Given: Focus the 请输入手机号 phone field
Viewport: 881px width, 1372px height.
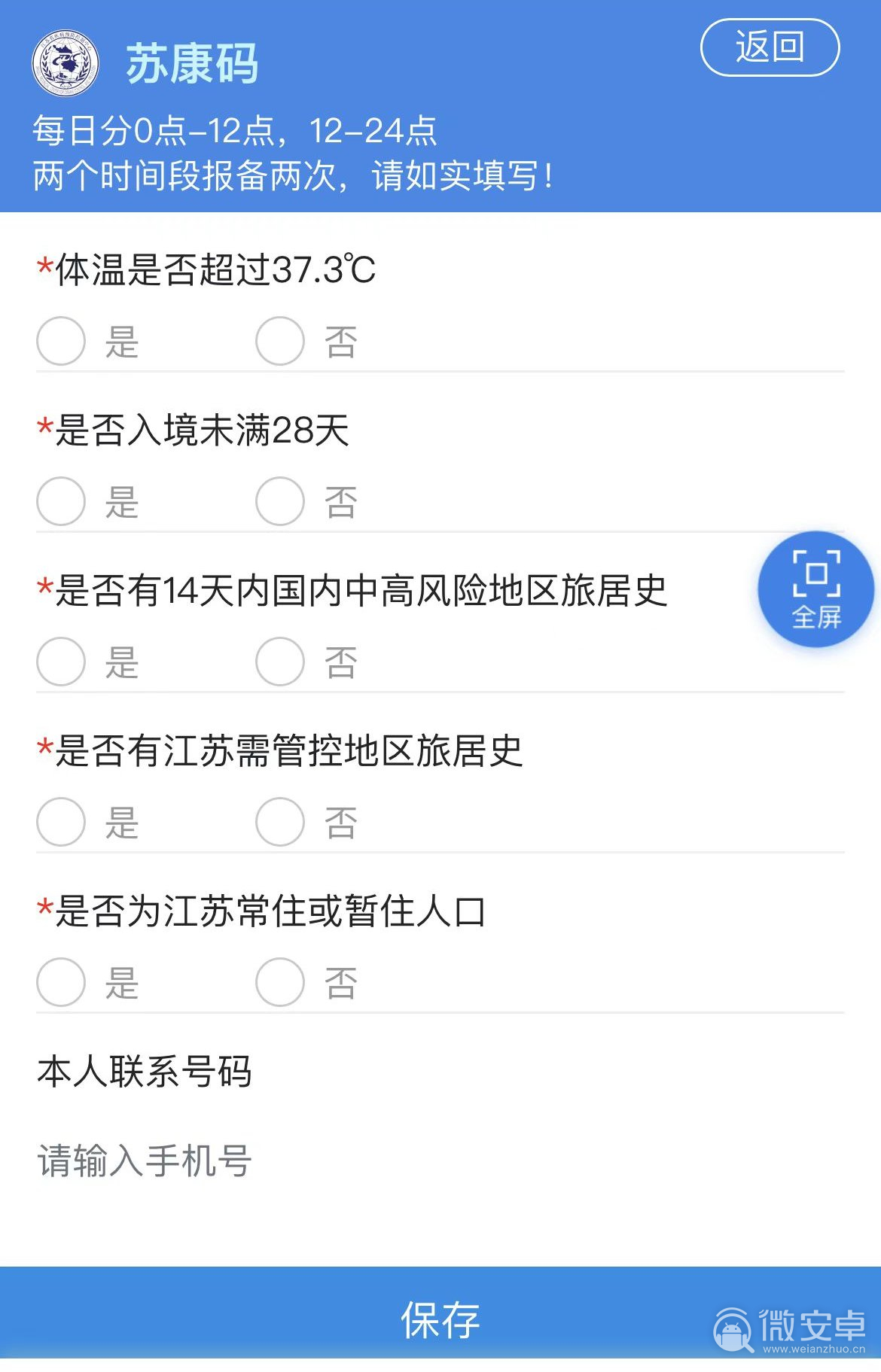Looking at the screenshot, I should point(301,1161).
